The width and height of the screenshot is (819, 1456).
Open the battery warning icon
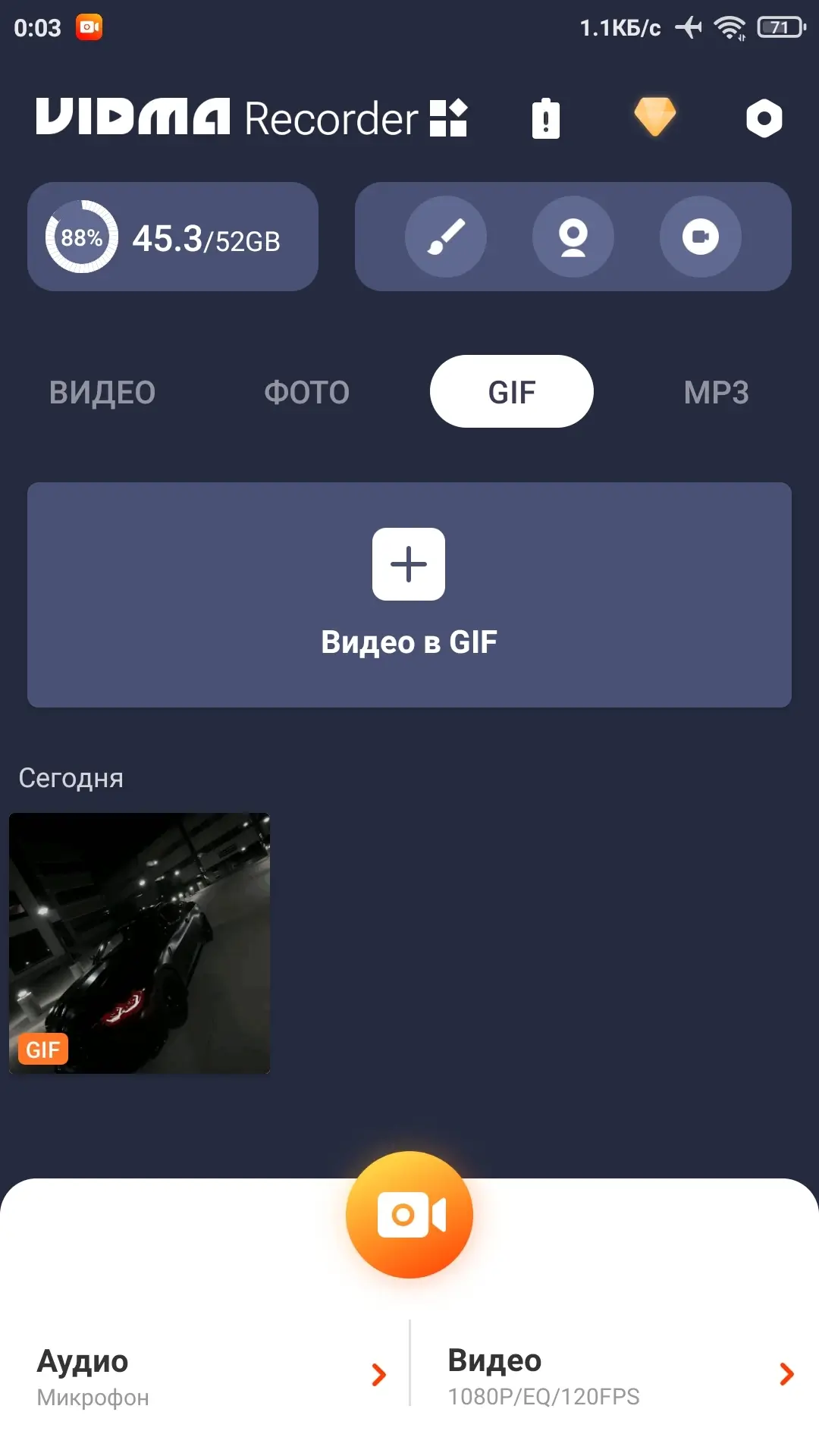coord(545,119)
